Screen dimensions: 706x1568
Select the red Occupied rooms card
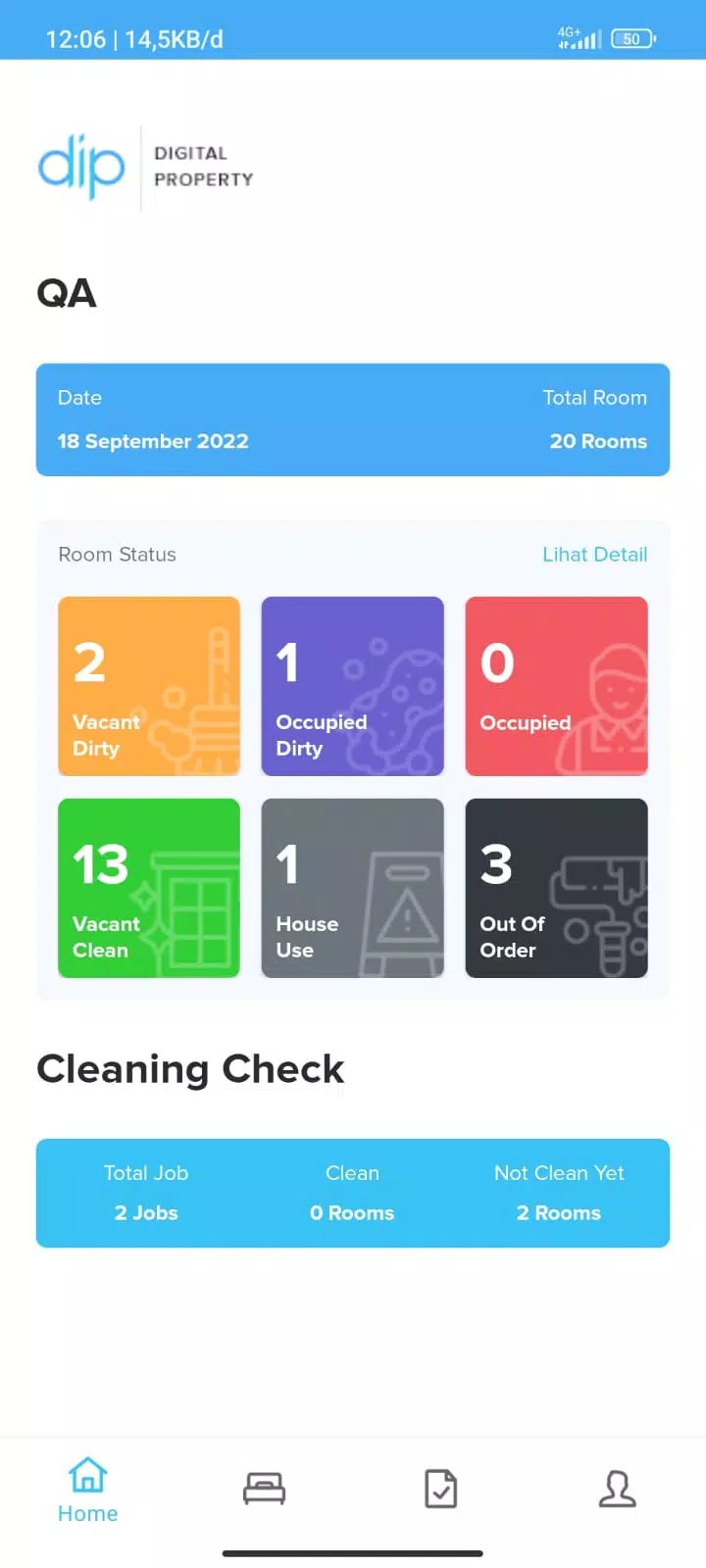click(556, 686)
